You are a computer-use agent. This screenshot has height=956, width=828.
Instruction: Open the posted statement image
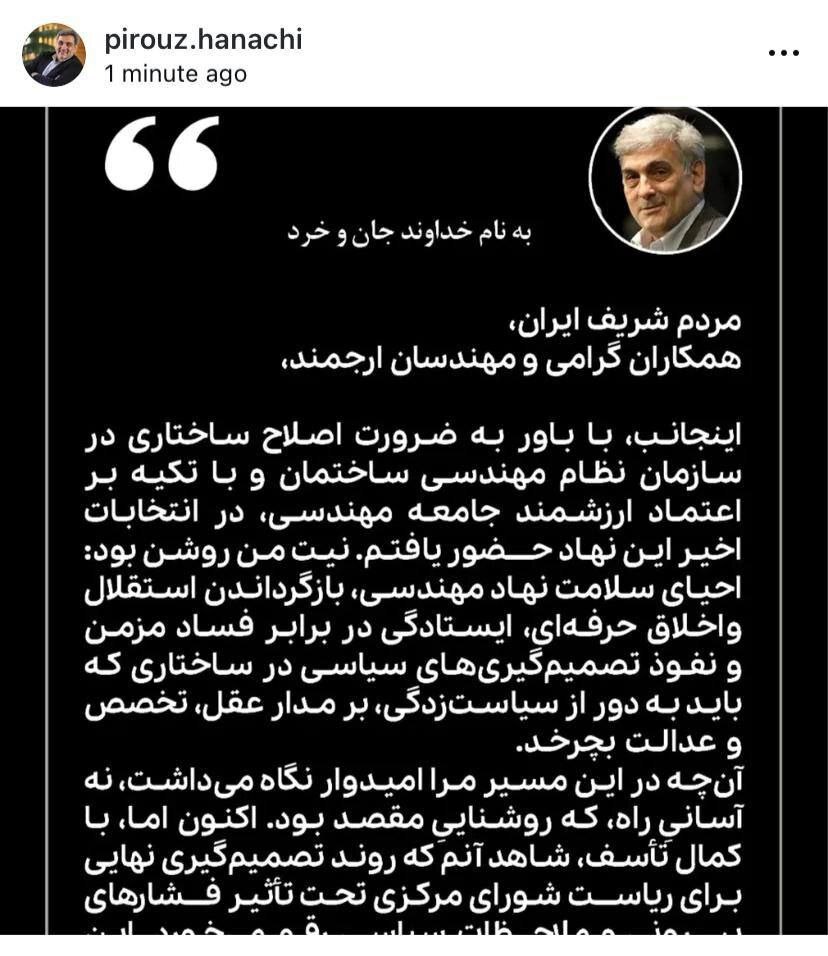(x=414, y=520)
